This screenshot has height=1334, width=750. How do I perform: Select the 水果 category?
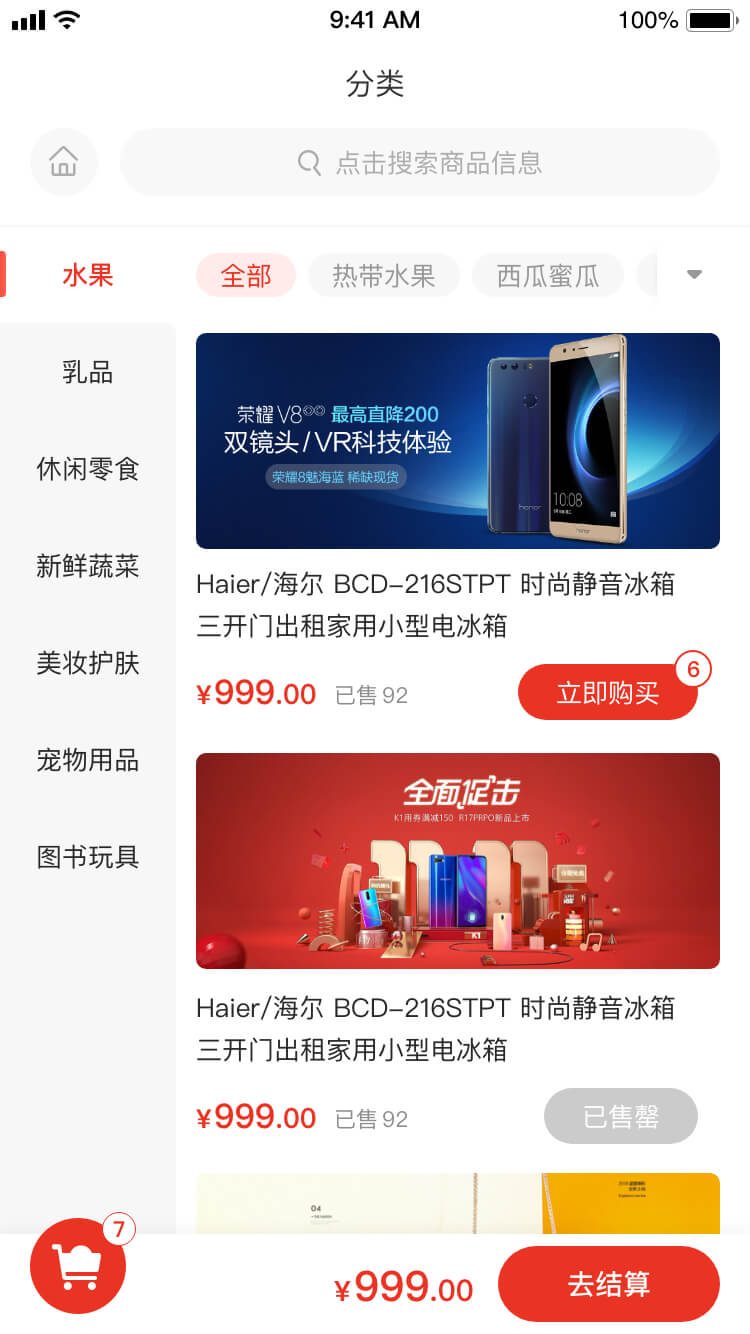tap(88, 276)
